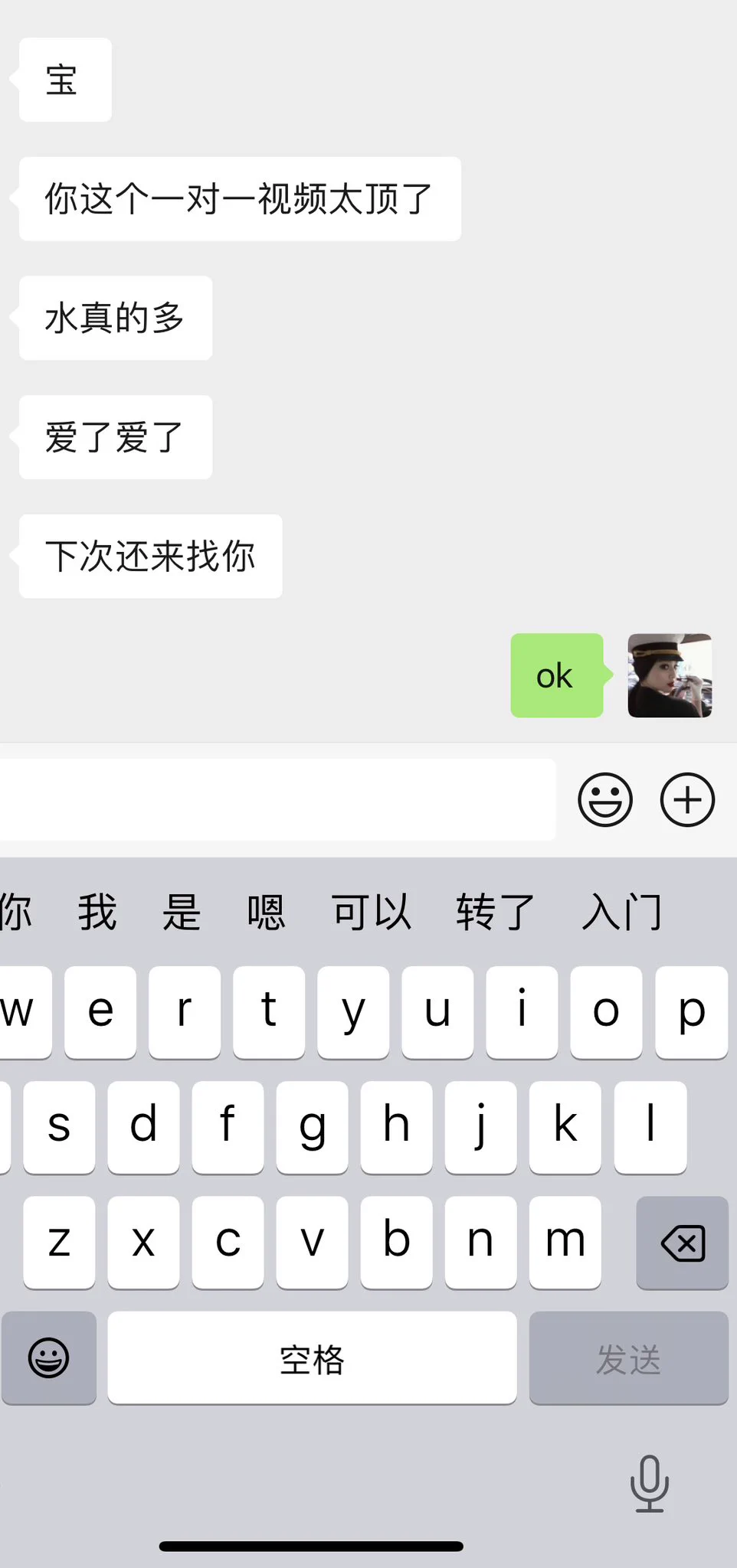Open the emoji sticker panel
Image resolution: width=737 pixels, height=1568 pixels.
[x=604, y=799]
